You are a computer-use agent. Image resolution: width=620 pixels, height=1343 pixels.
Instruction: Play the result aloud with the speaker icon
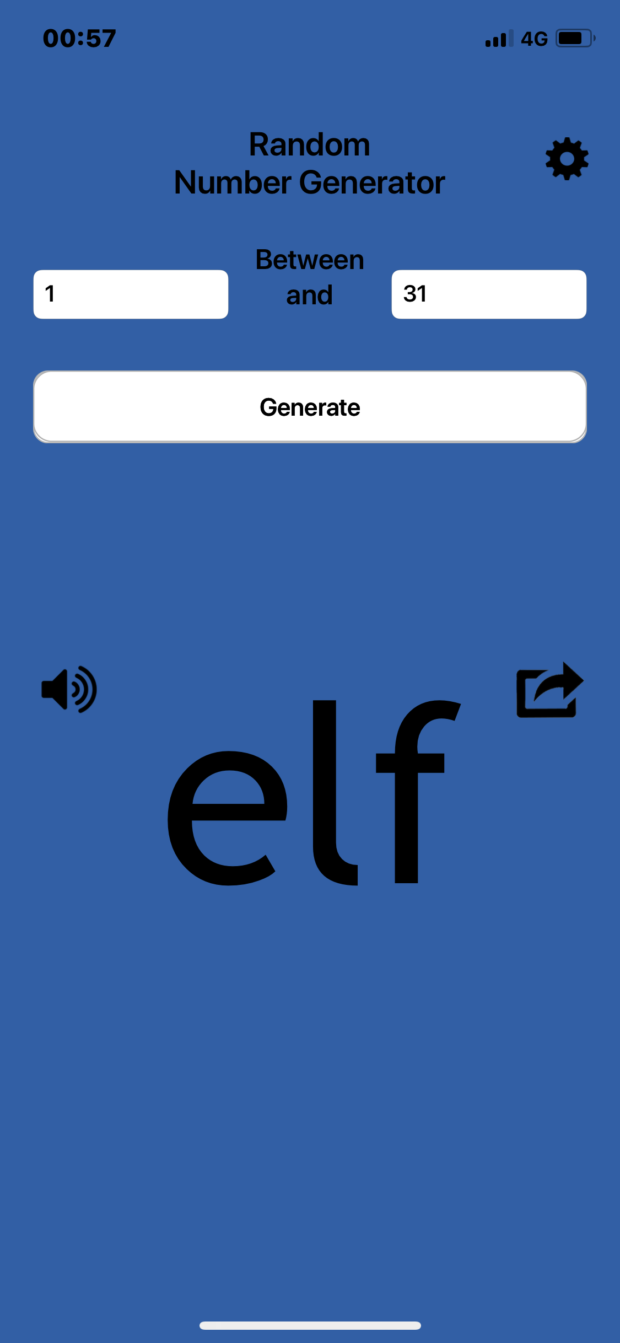pyautogui.click(x=69, y=689)
